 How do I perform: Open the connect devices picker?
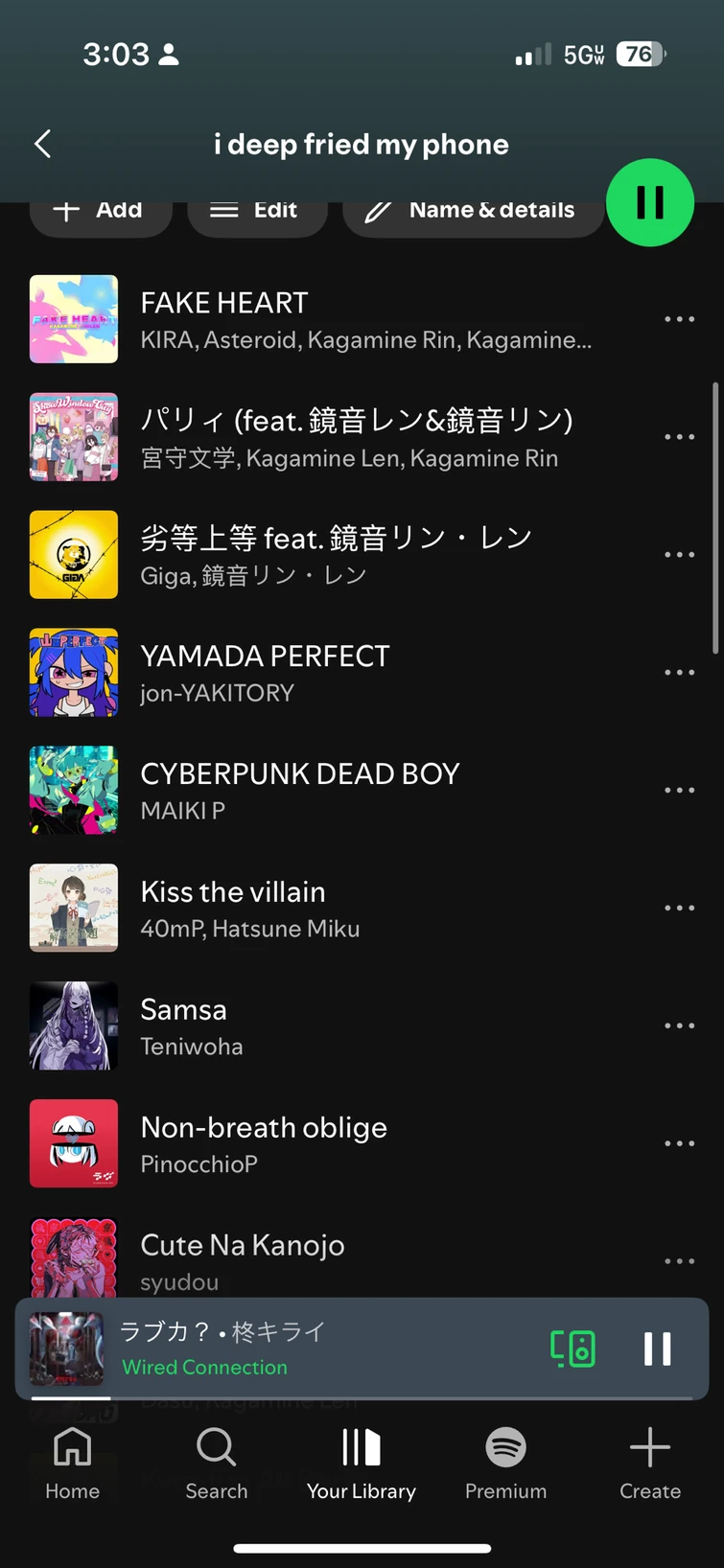[x=572, y=1348]
